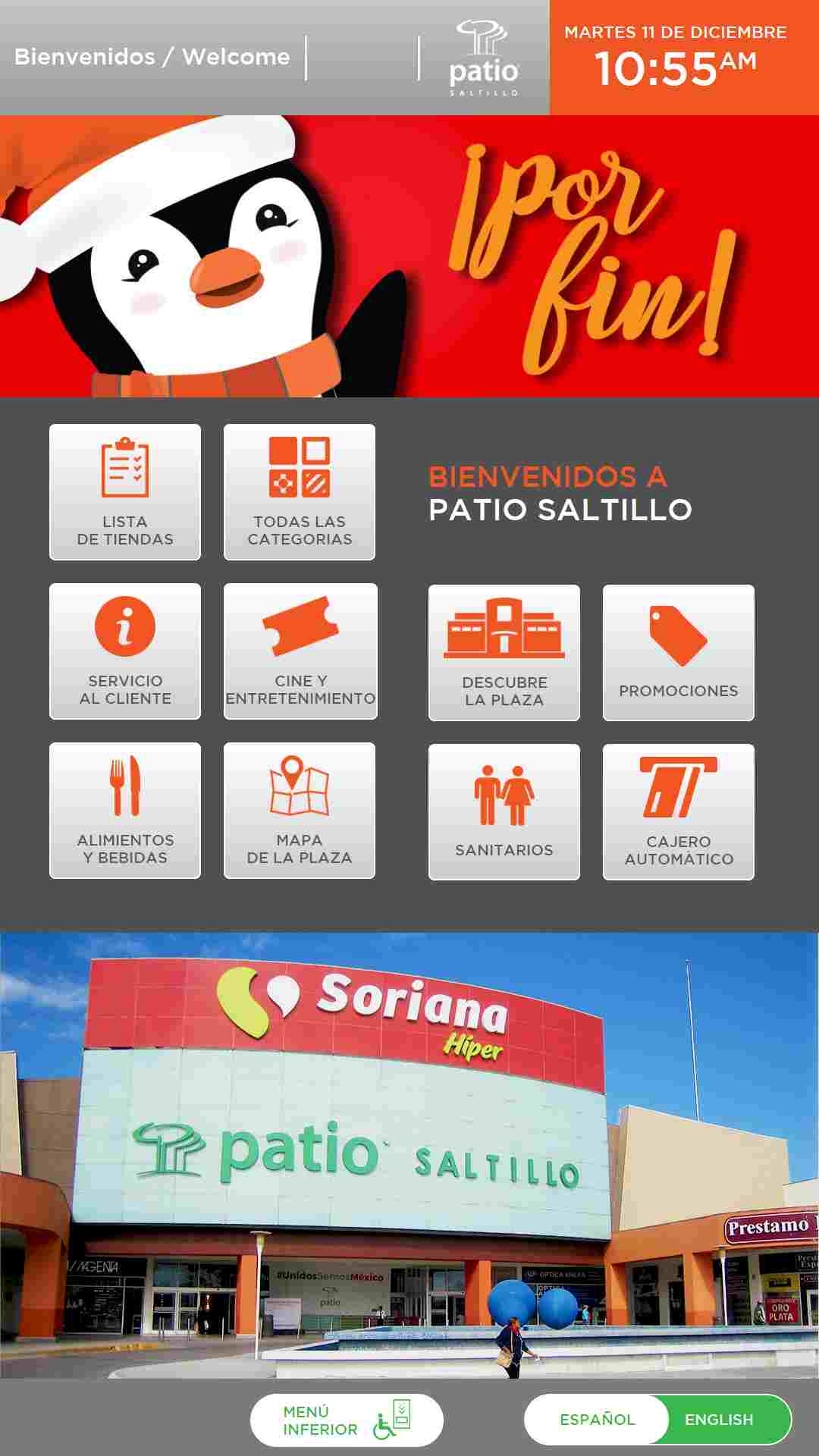This screenshot has width=819, height=1456.
Task: Switch language to Español
Action: point(598,1420)
